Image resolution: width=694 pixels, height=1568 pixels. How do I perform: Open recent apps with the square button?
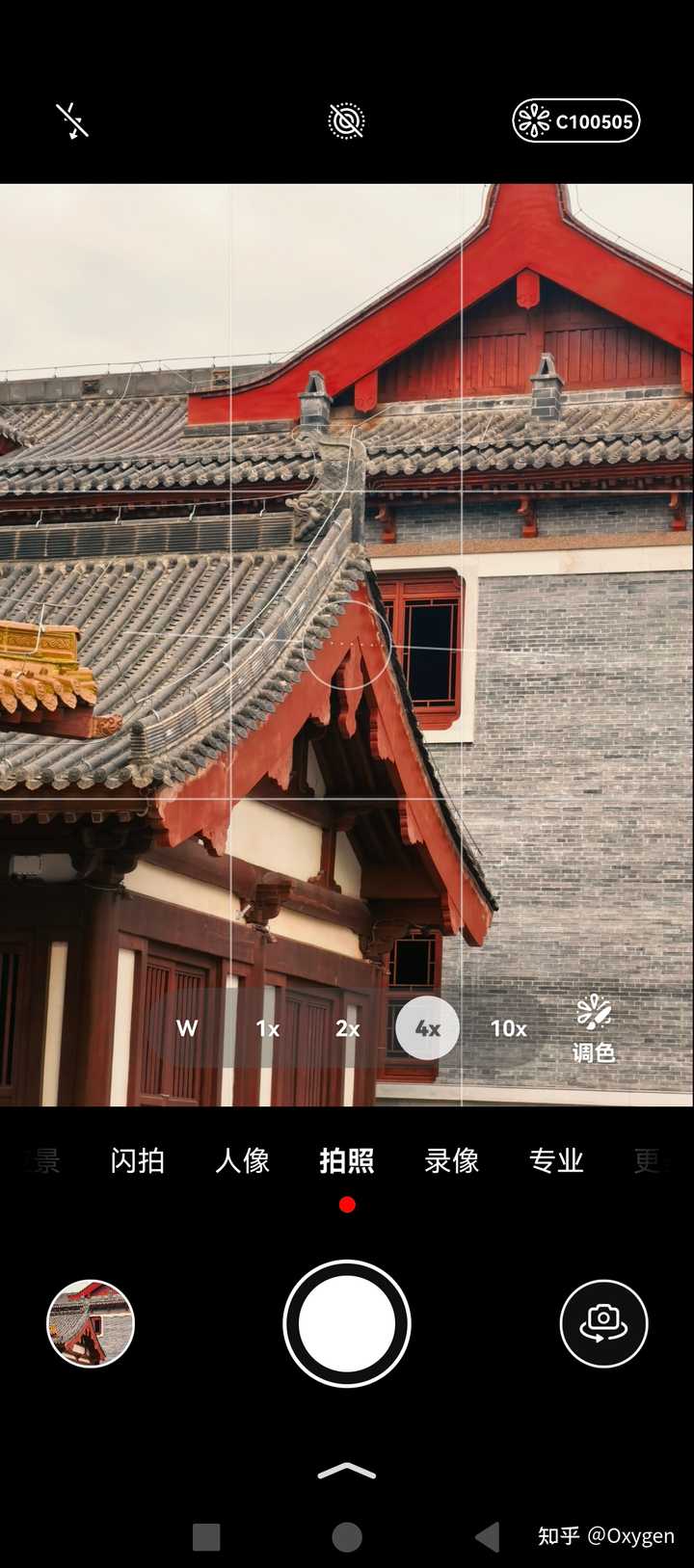pyautogui.click(x=206, y=1537)
